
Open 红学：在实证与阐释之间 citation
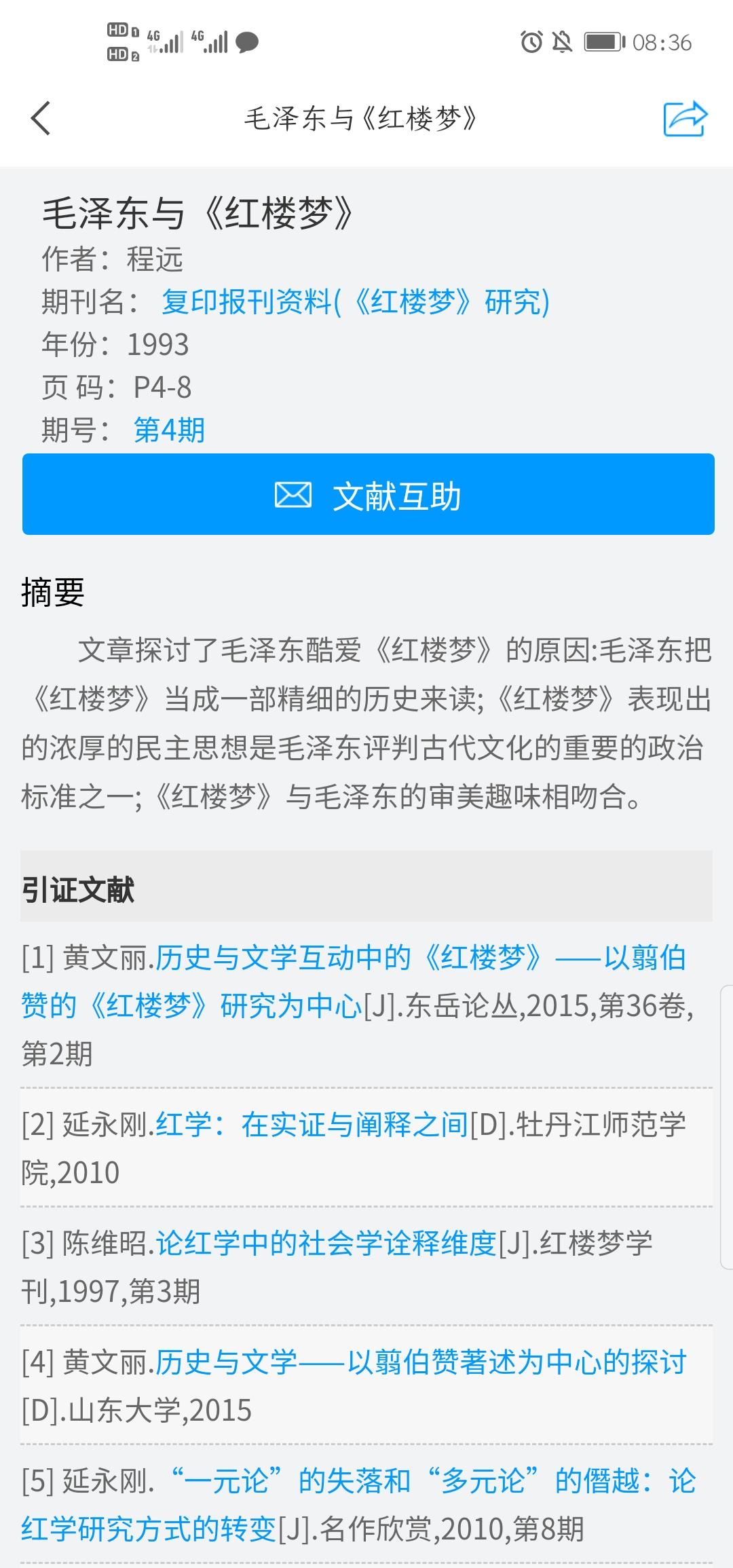tap(312, 1125)
